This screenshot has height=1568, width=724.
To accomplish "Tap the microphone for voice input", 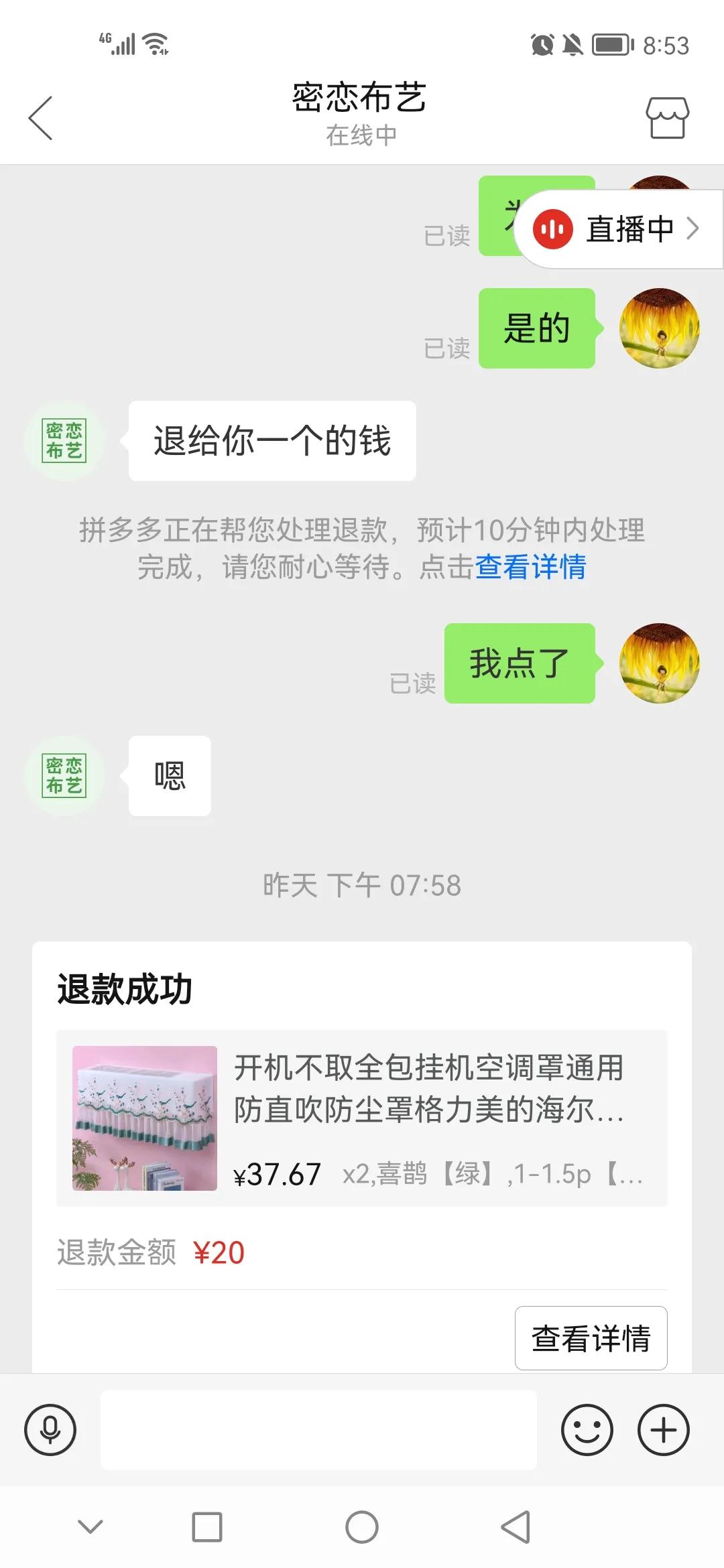I will pyautogui.click(x=51, y=1431).
